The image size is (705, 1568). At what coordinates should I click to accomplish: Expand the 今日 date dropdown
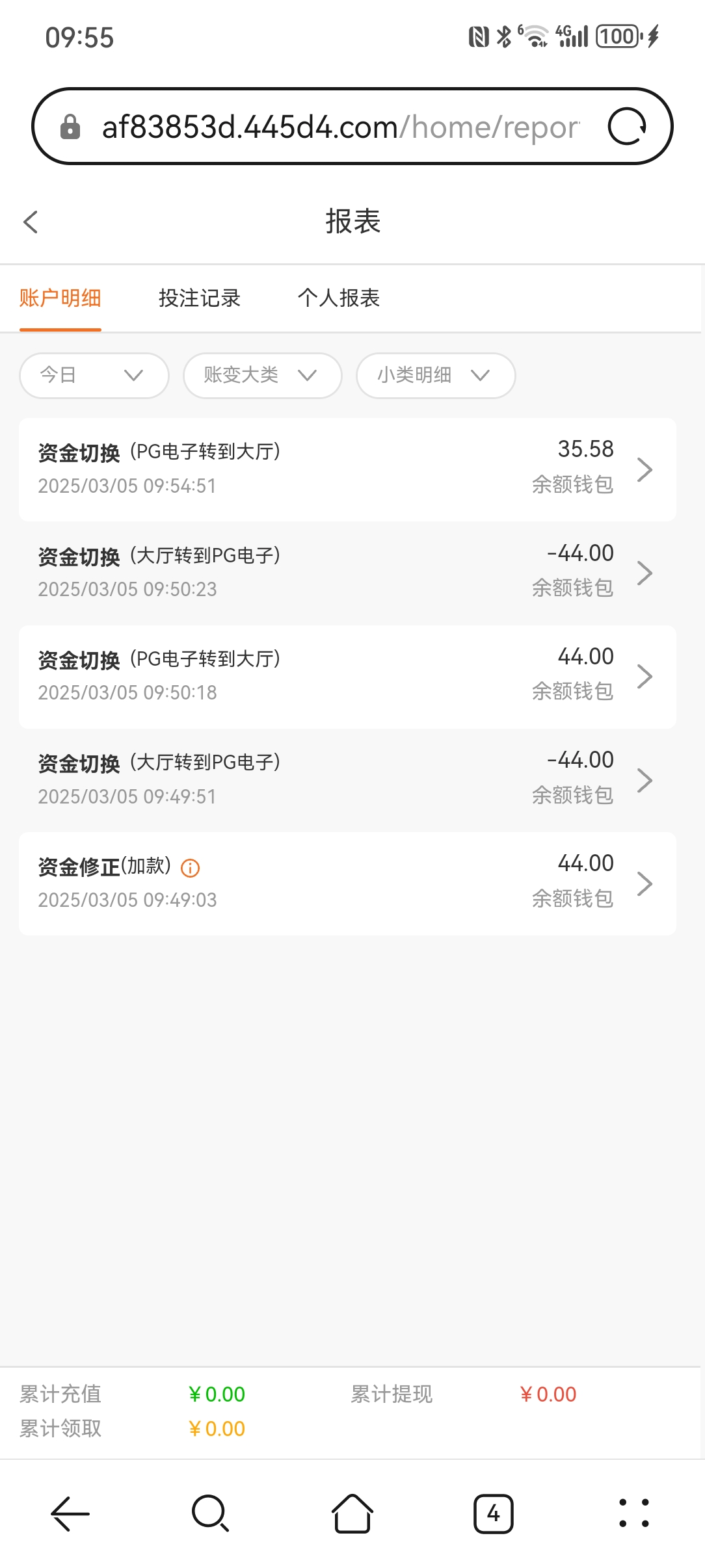pos(94,376)
